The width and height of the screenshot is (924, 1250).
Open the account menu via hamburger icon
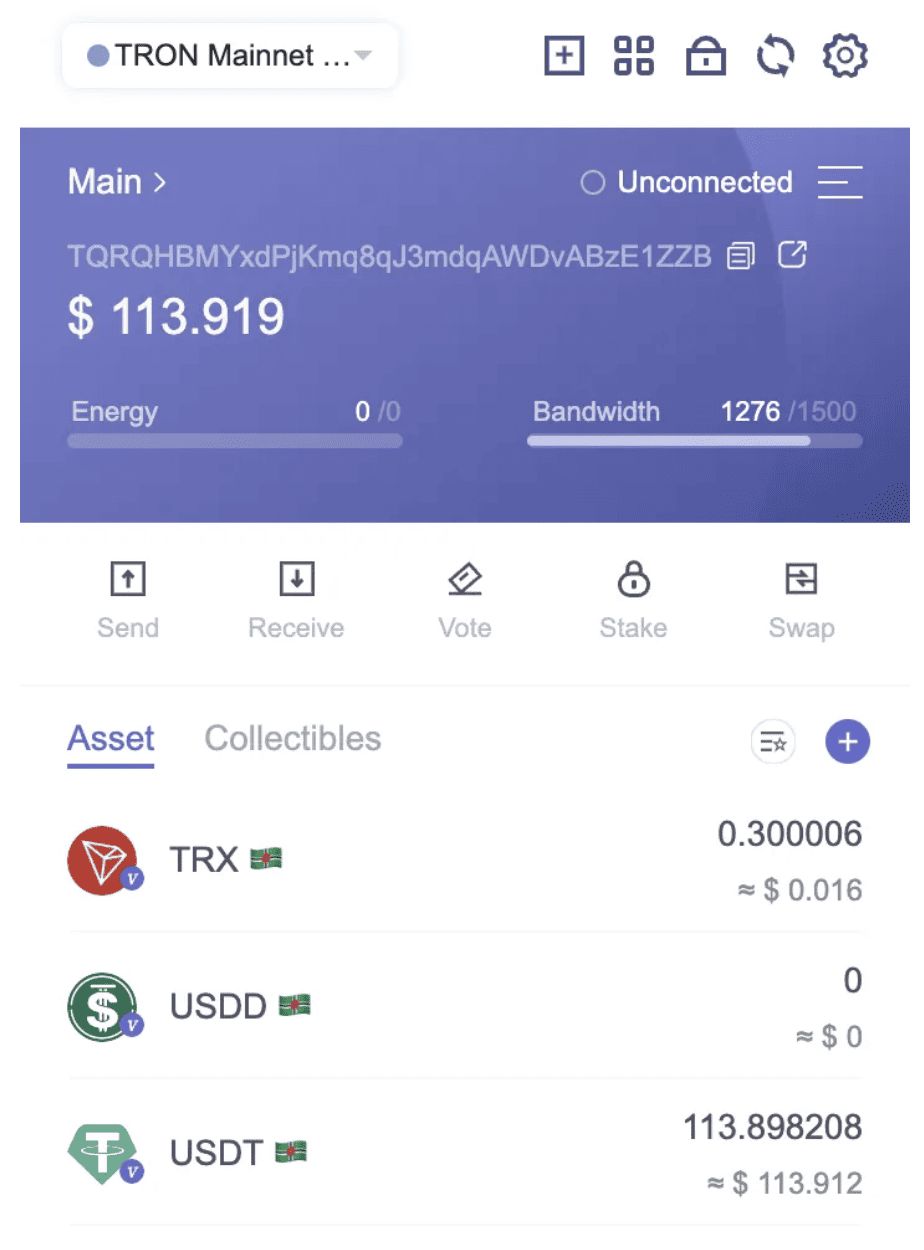coord(840,182)
